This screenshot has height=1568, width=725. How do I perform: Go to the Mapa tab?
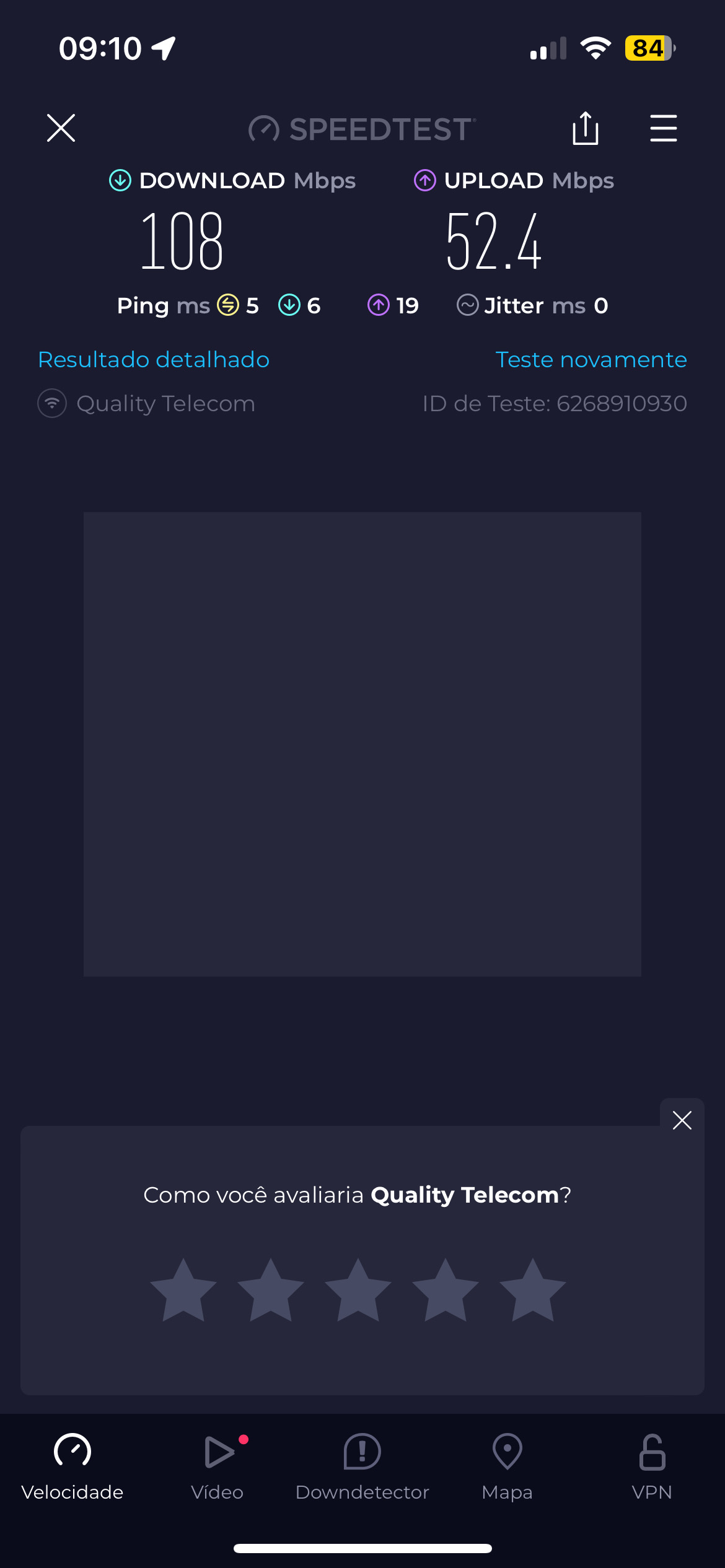click(507, 1466)
